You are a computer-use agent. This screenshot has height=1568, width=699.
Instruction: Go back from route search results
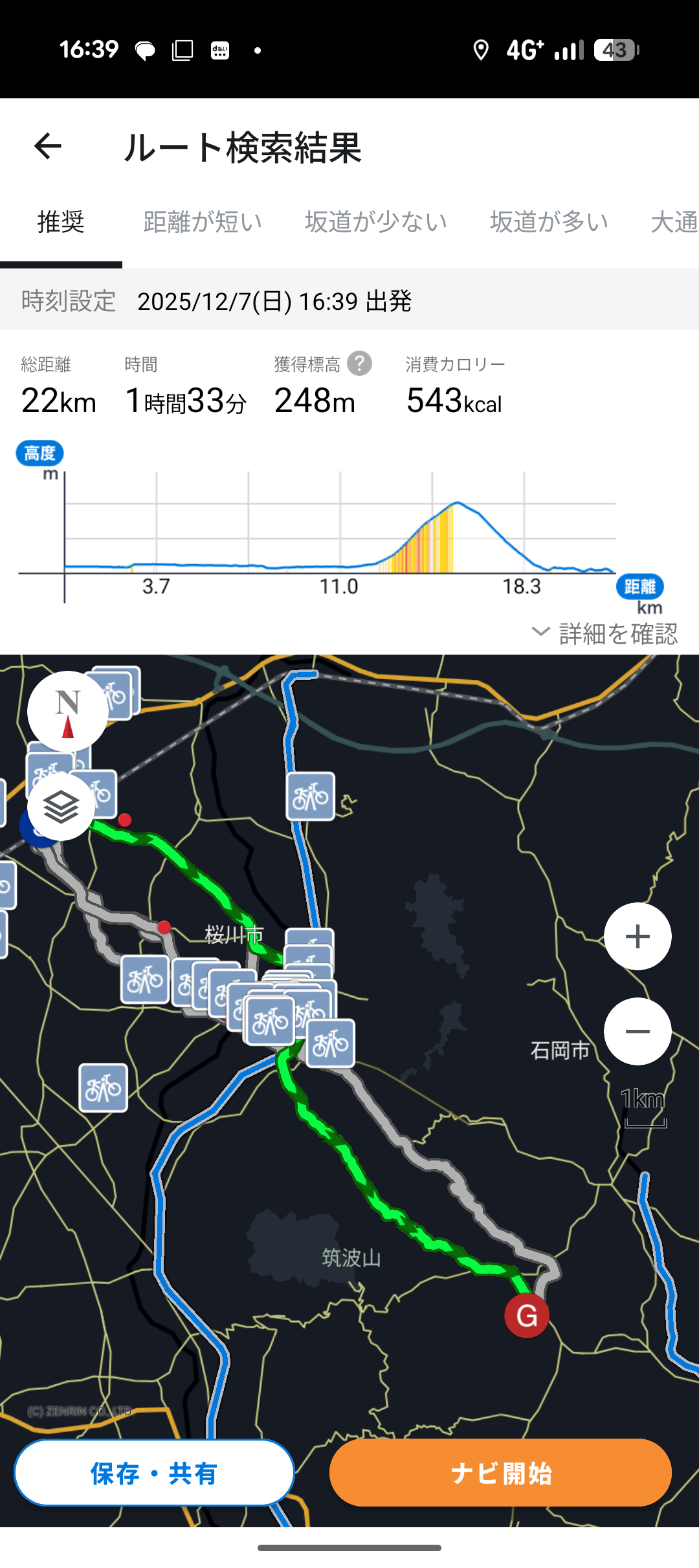(x=48, y=146)
